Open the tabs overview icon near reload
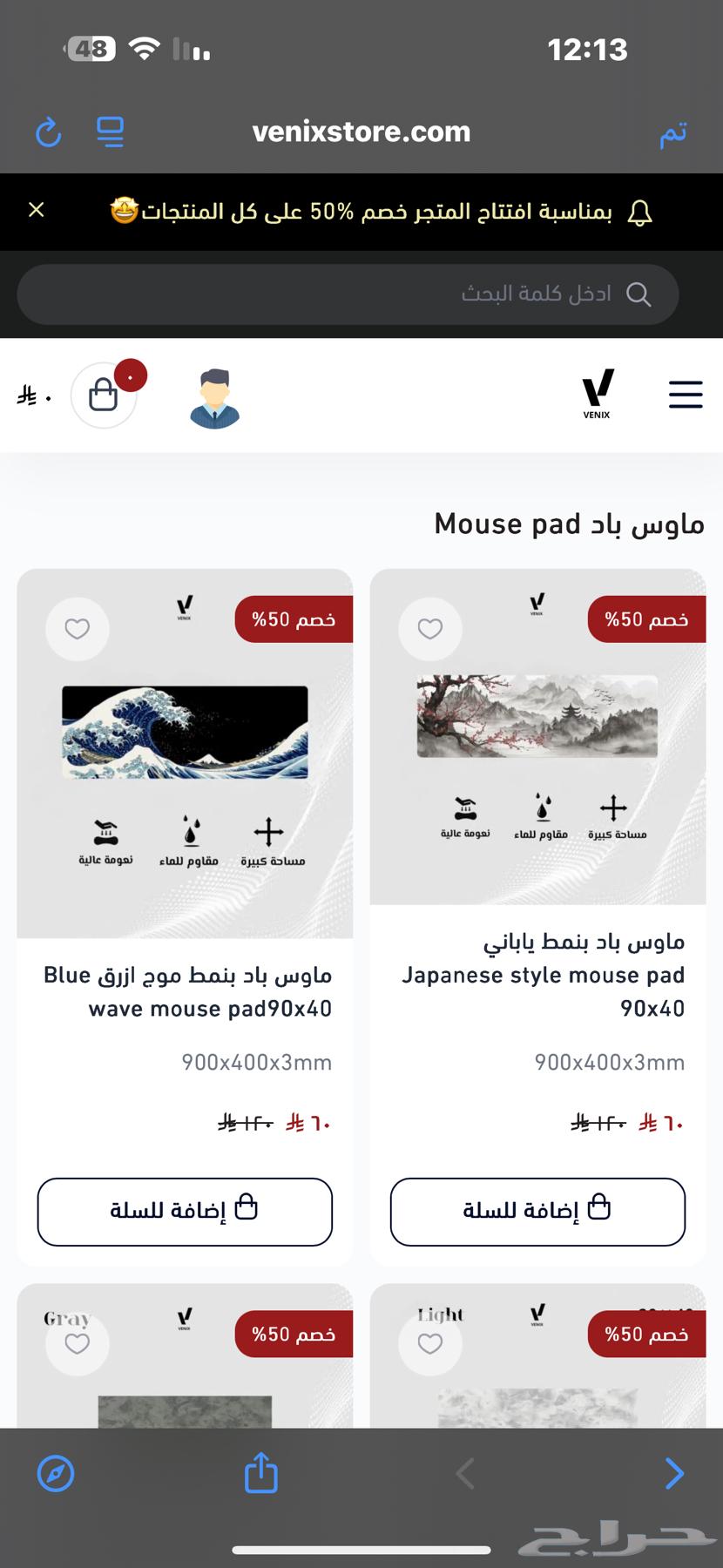Viewport: 723px width, 1568px height. click(111, 132)
